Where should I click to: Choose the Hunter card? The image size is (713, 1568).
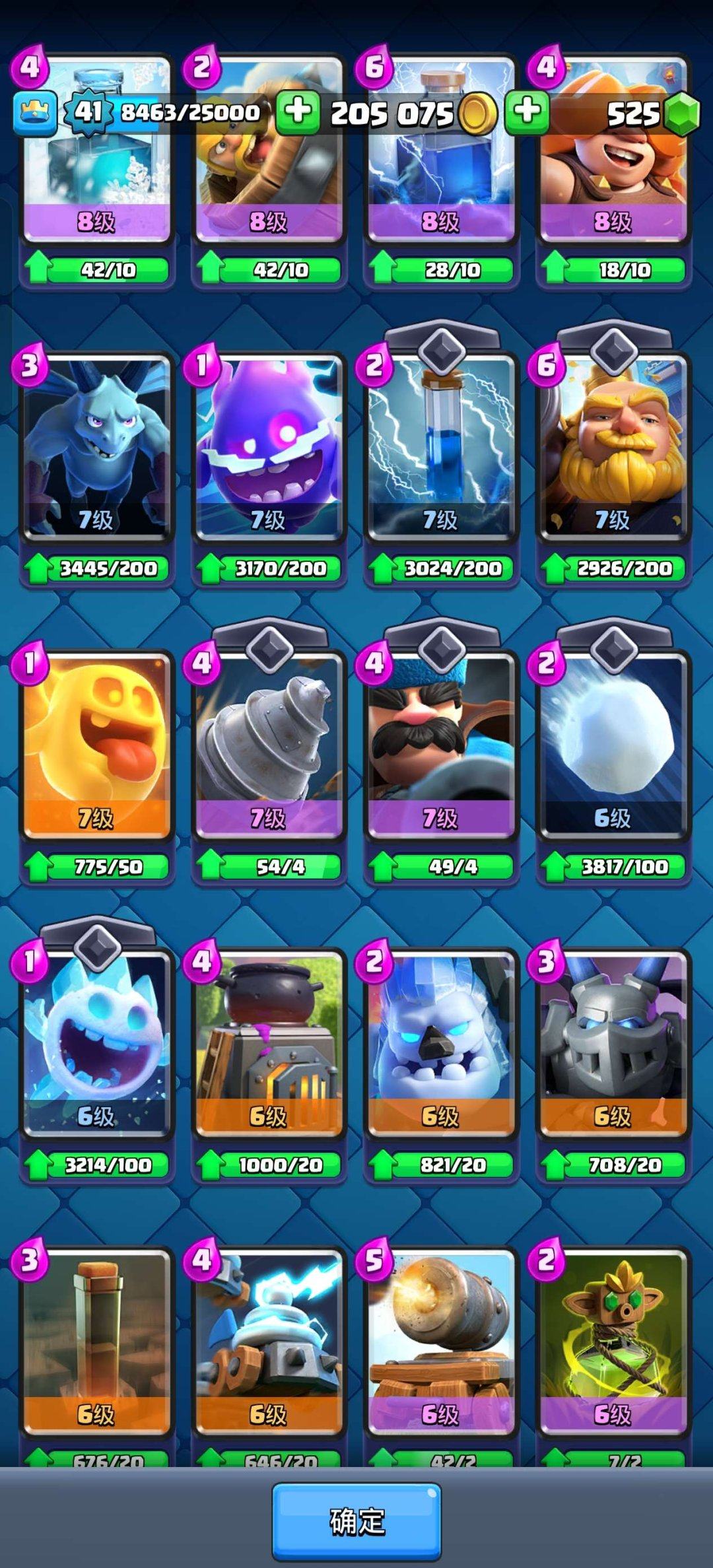pyautogui.click(x=441, y=746)
